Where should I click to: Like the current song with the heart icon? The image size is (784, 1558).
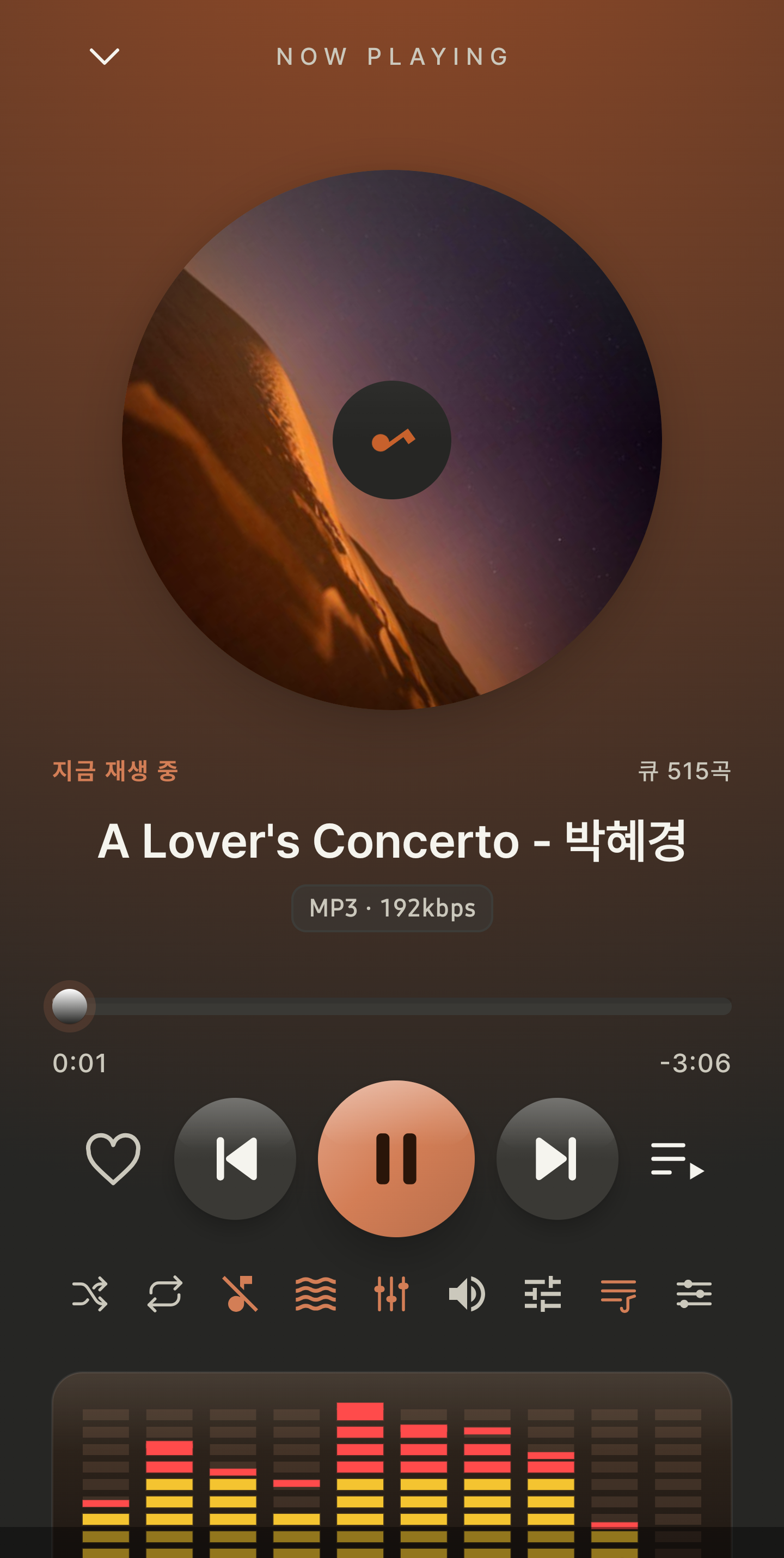[113, 1158]
